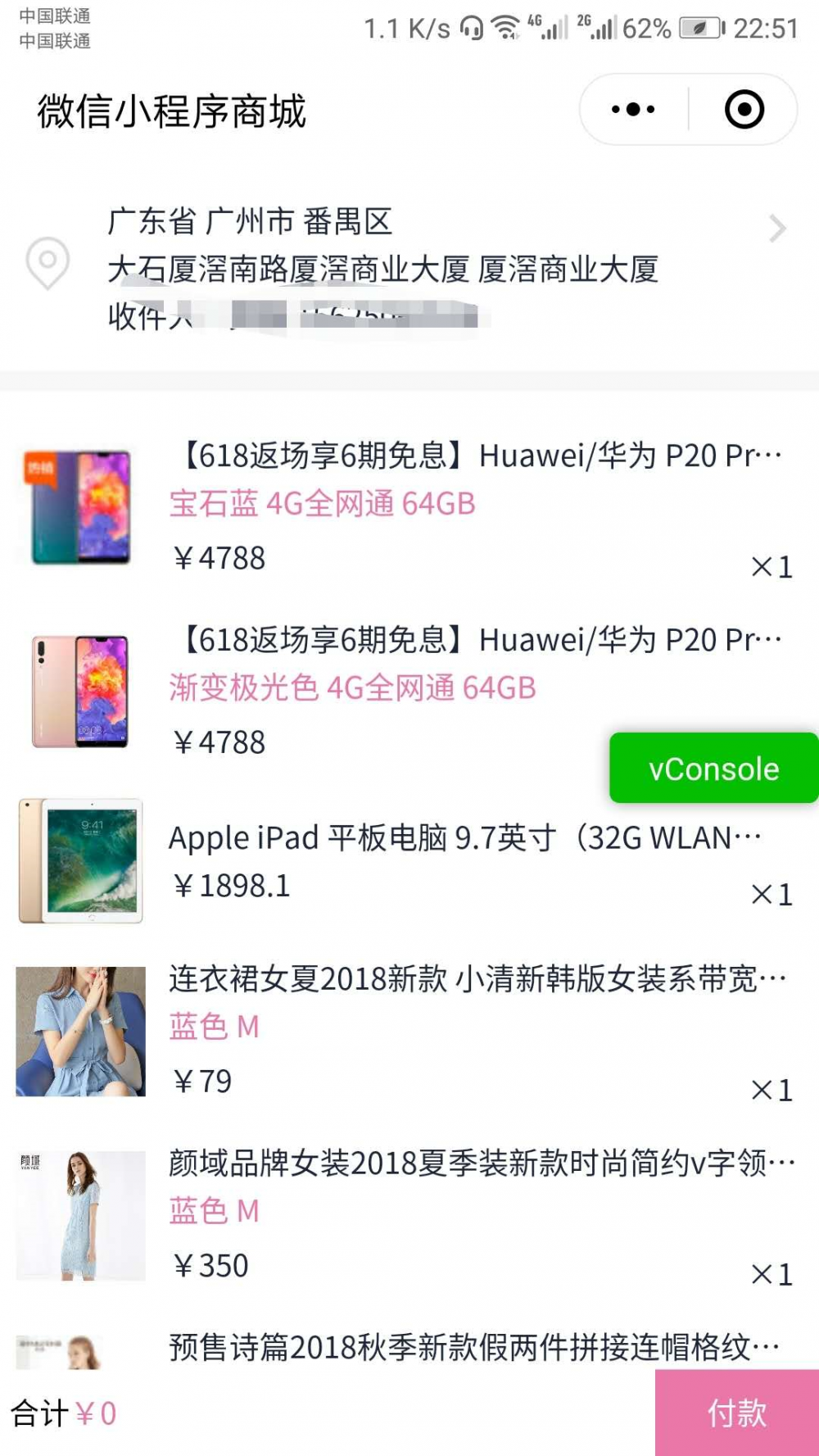Open the green vConsole debug panel
This screenshot has width=819, height=1456.
[711, 769]
